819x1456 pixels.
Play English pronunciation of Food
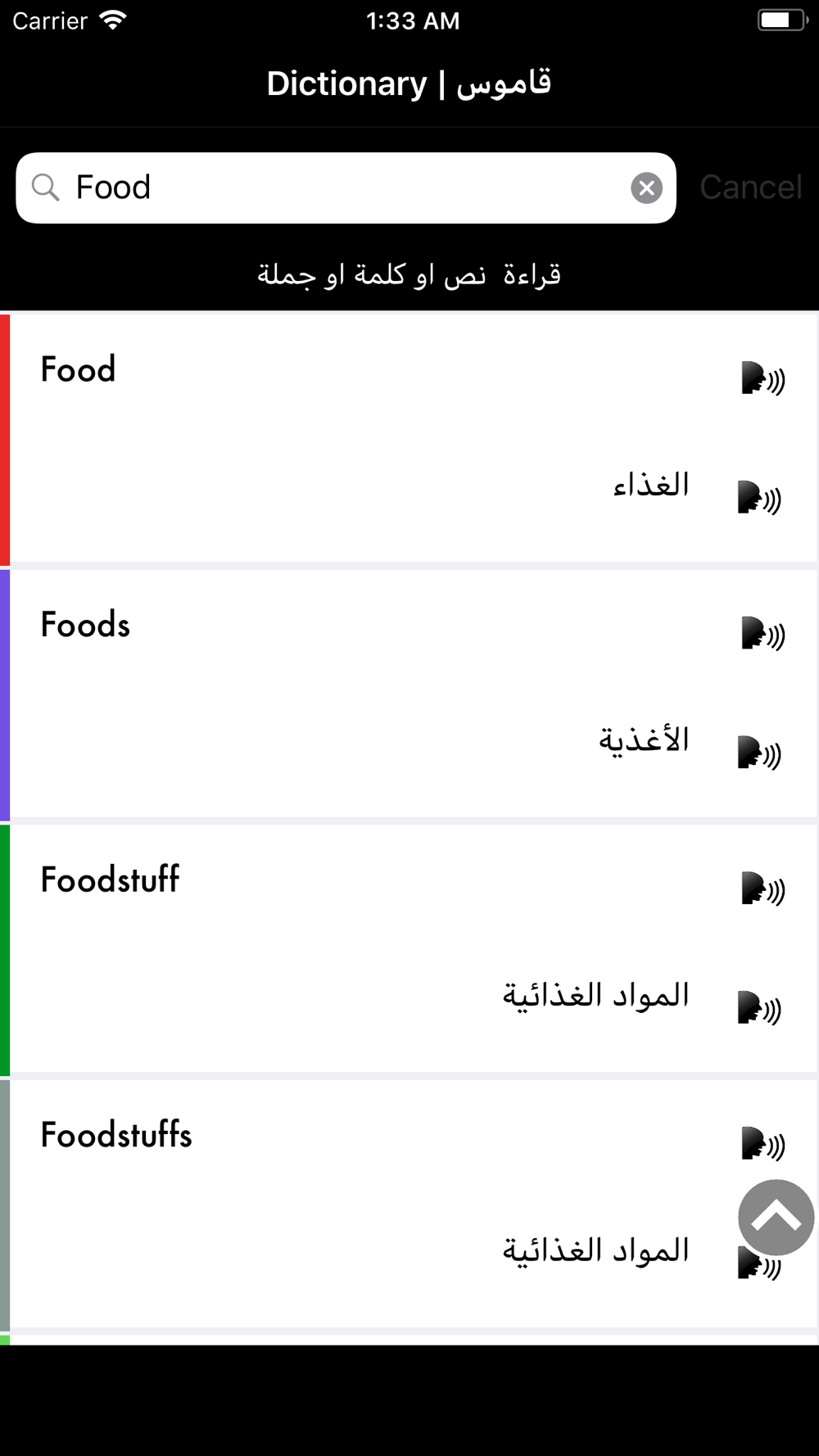tap(763, 379)
